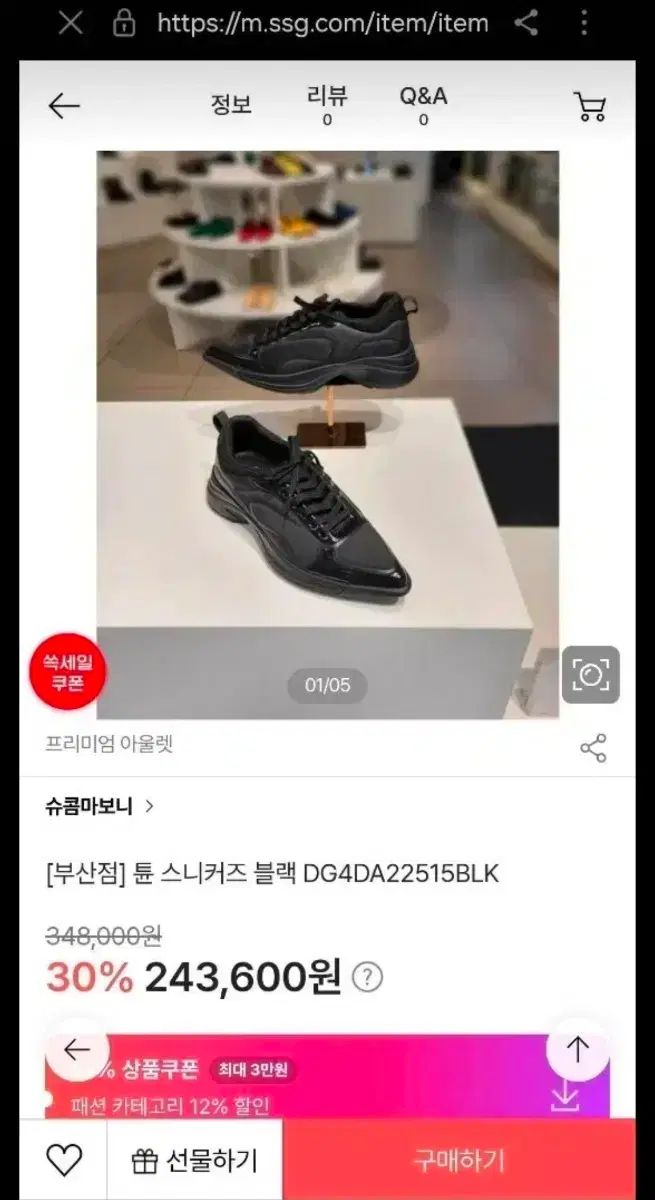The width and height of the screenshot is (655, 1200).
Task: Switch to the 리뷰 tab
Action: 327,105
